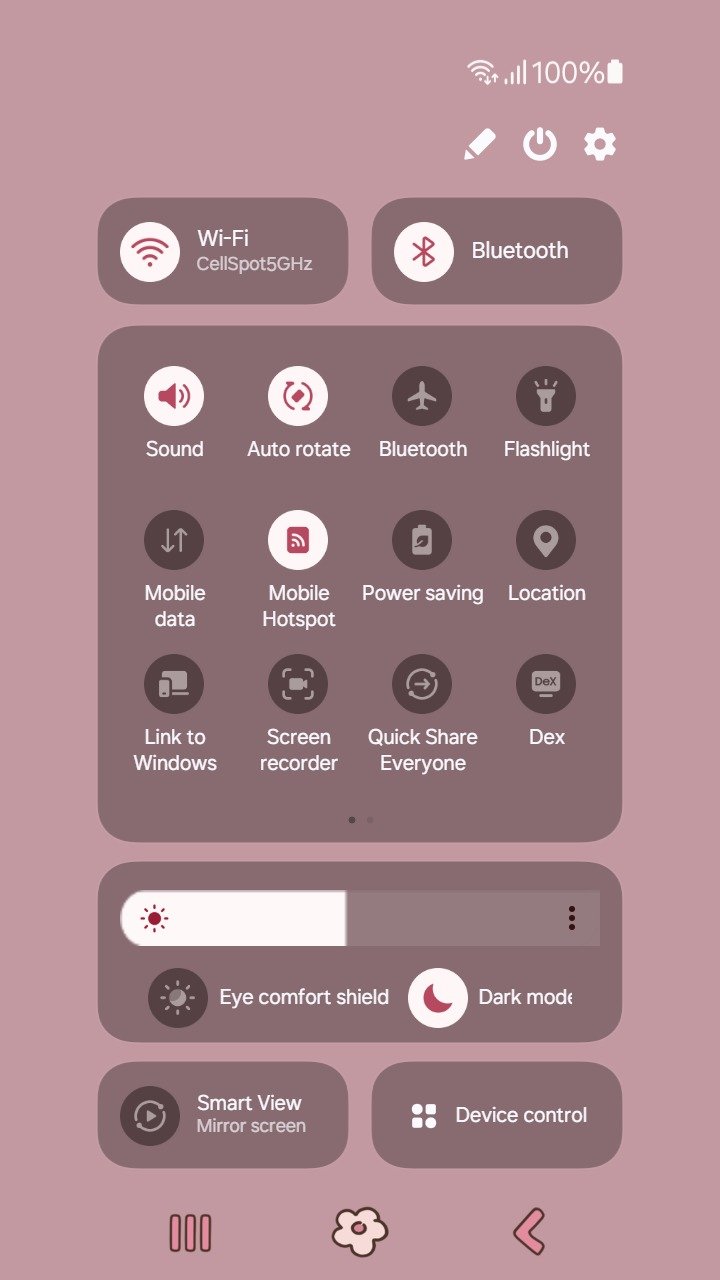Open Device control
720x1280 pixels.
point(497,1115)
